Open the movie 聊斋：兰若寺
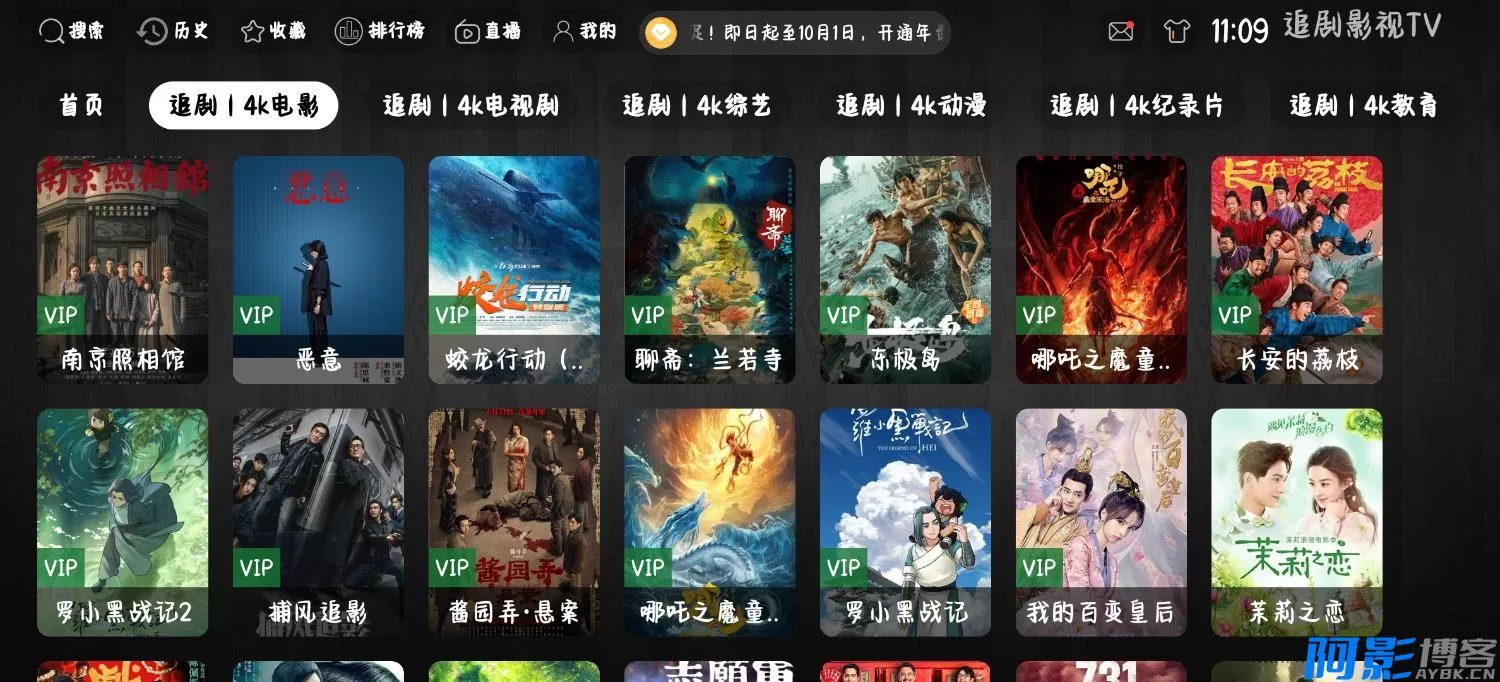 [709, 269]
